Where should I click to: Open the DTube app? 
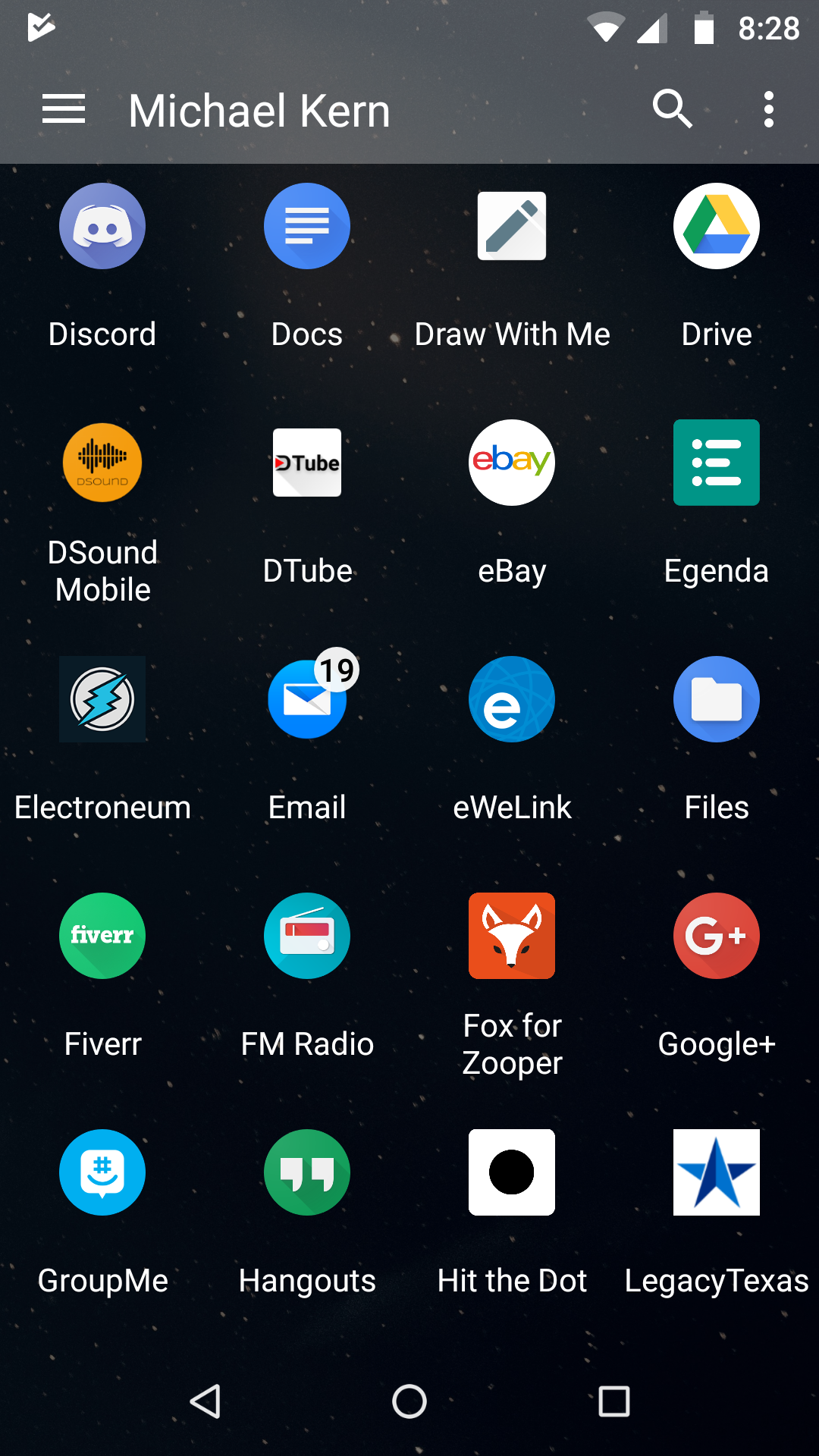click(x=307, y=463)
